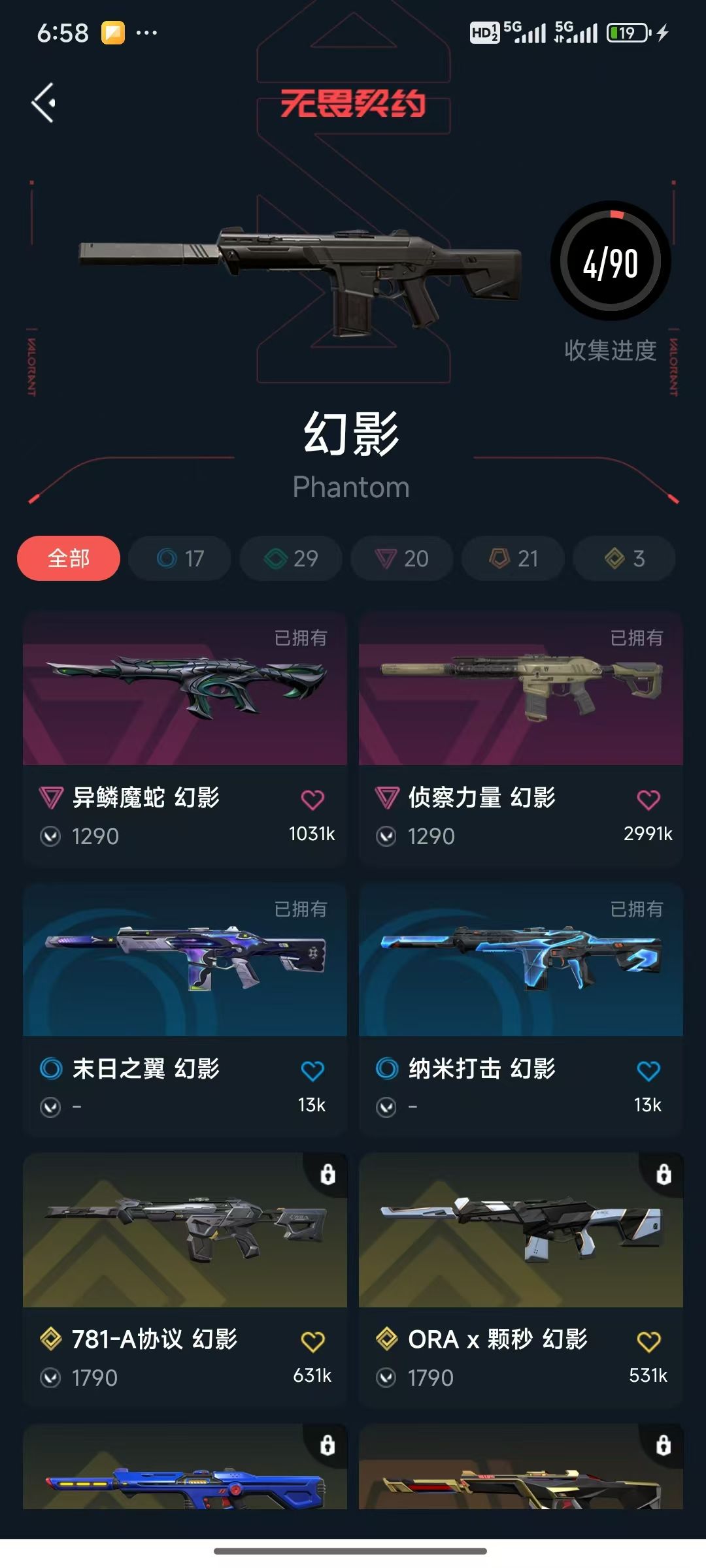Filter skins by the blue tier 17
Viewport: 706px width, 1568px height.
click(x=180, y=559)
